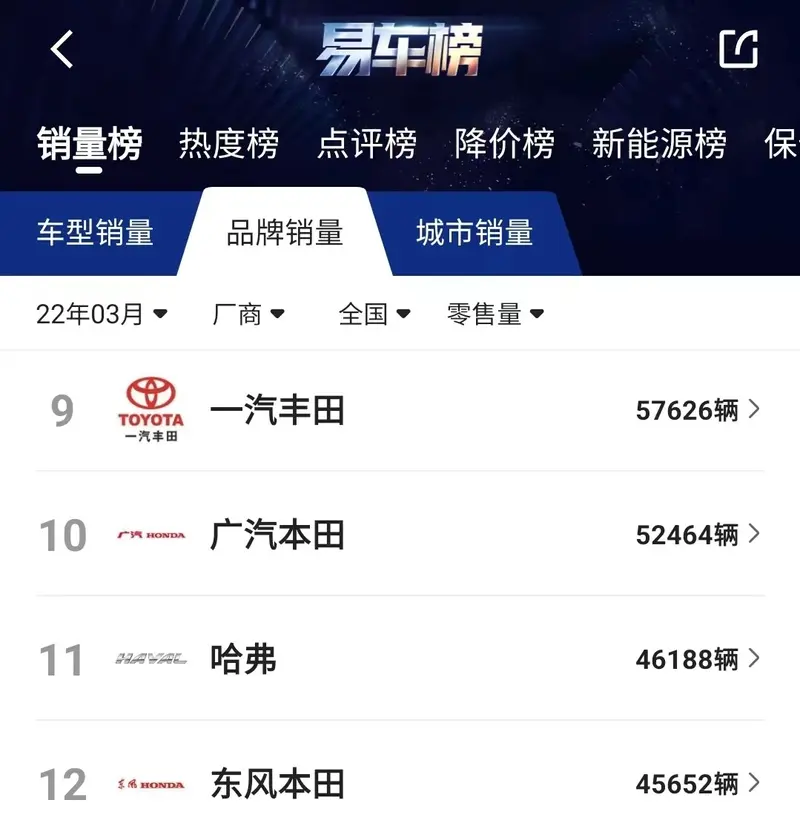
Task: Go back using the top-left arrow
Action: (63, 49)
